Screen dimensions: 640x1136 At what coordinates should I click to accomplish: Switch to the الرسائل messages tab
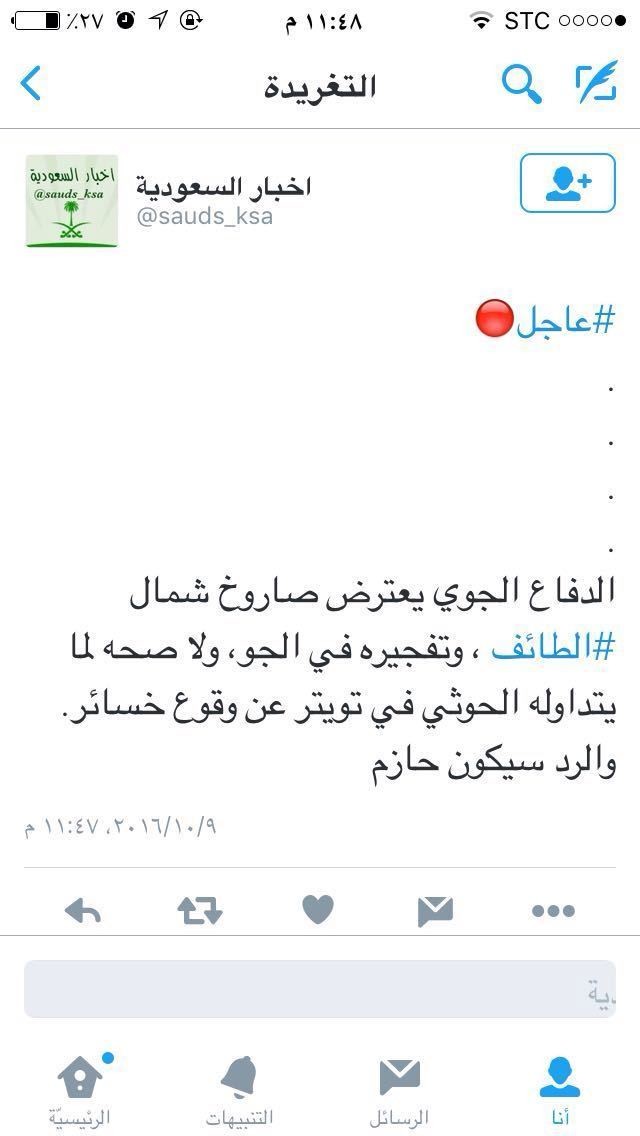[399, 1088]
